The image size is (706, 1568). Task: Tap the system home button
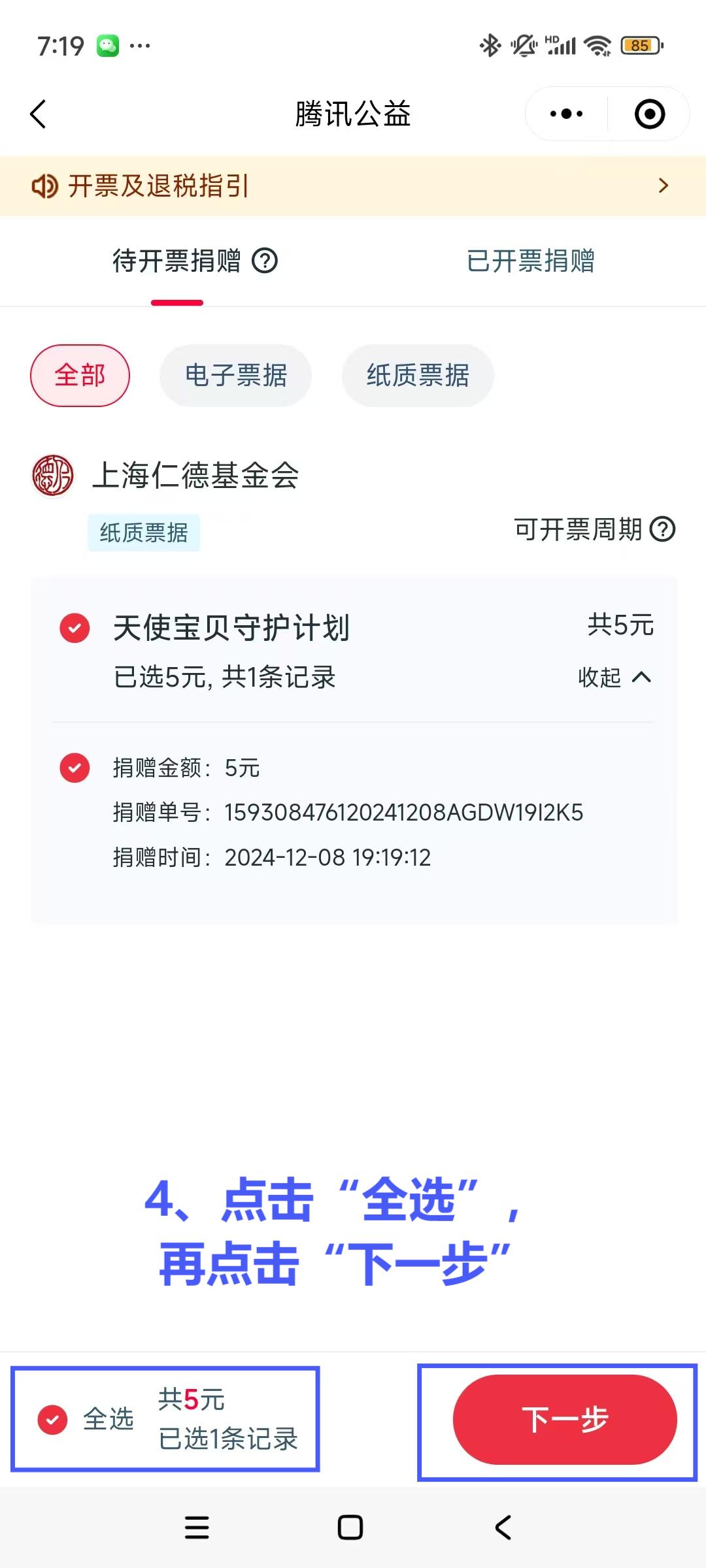pos(350,1527)
